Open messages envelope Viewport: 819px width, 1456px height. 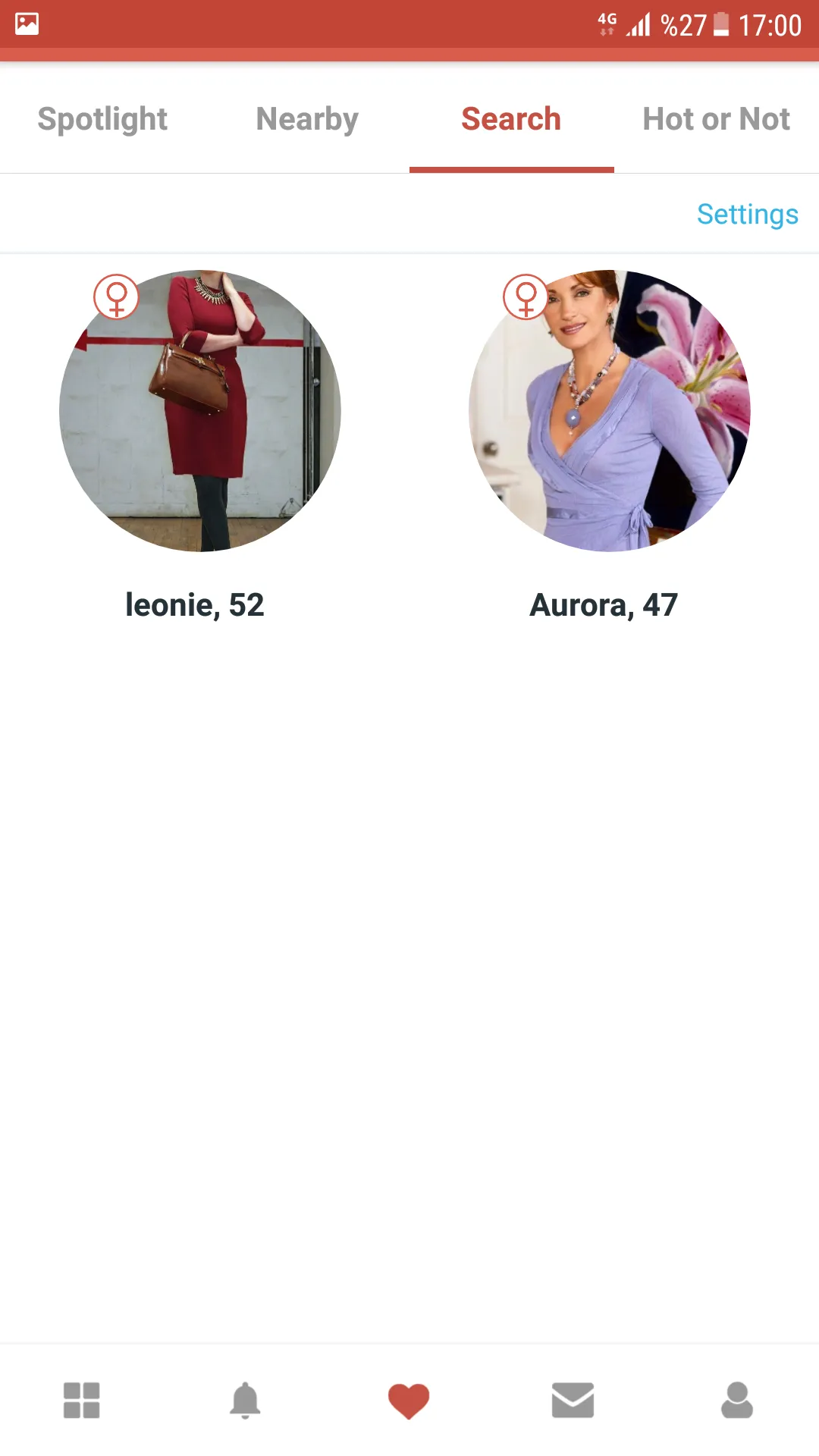tap(573, 1400)
